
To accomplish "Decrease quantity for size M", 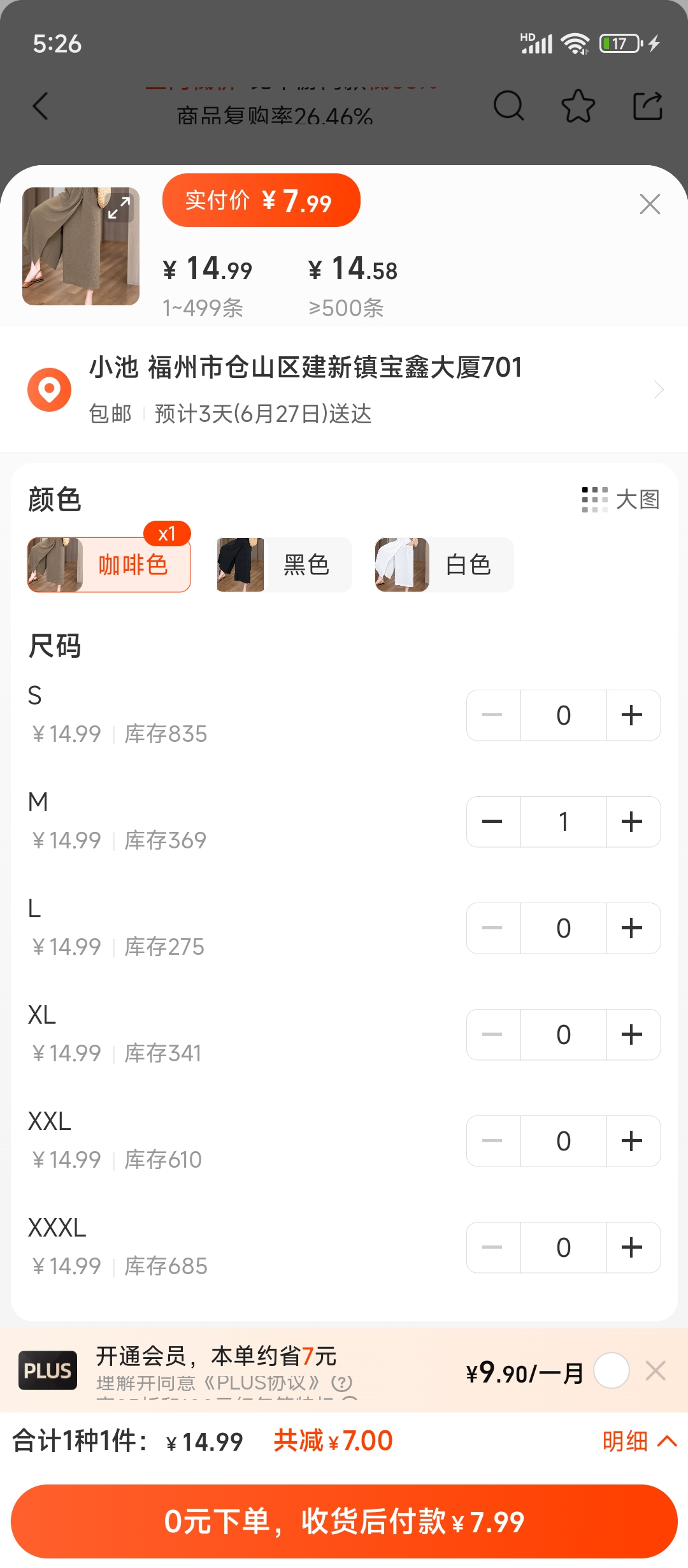I will coord(492,822).
